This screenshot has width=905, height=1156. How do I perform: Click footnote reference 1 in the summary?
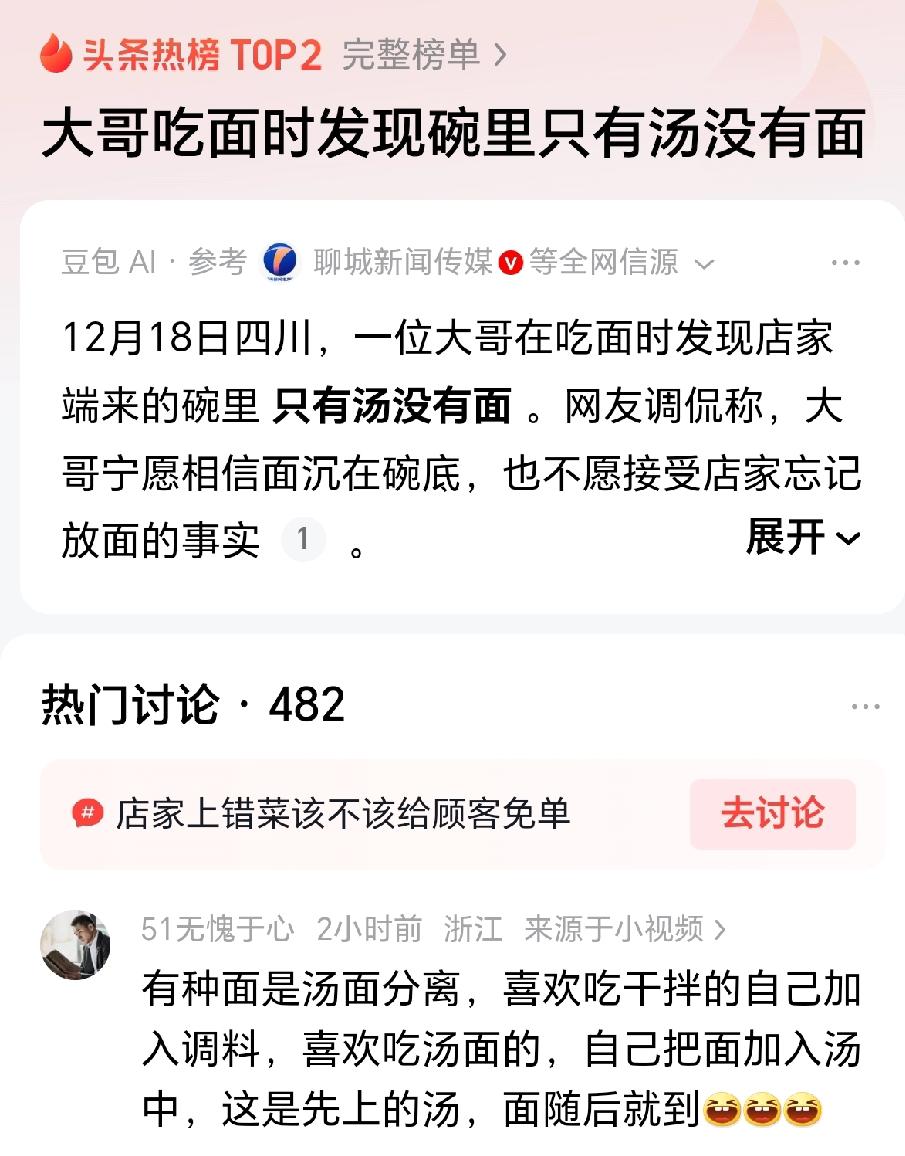tap(304, 540)
